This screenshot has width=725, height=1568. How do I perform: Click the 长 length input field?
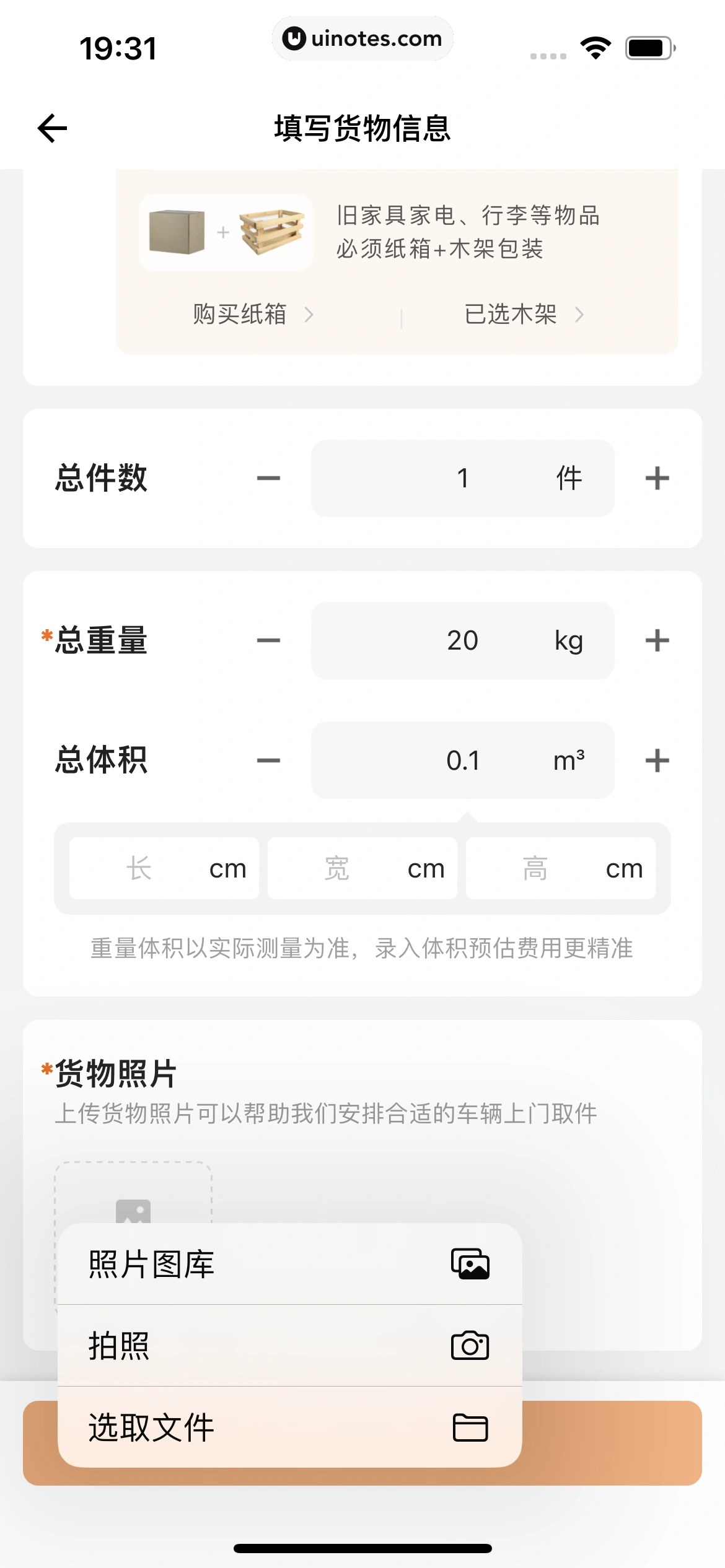[x=164, y=868]
